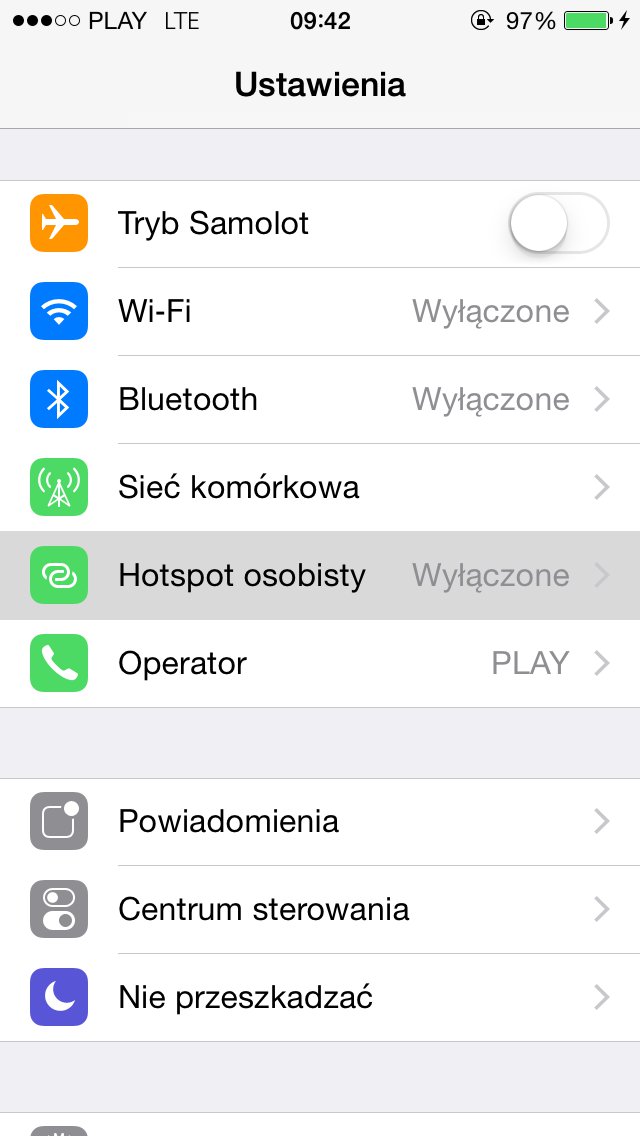Open Nie przeszkadzać settings

(x=320, y=998)
